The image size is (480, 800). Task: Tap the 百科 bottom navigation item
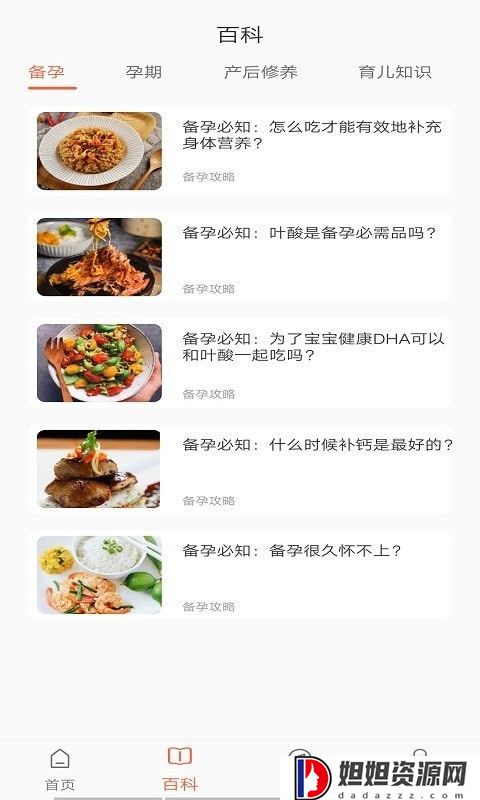point(180,769)
